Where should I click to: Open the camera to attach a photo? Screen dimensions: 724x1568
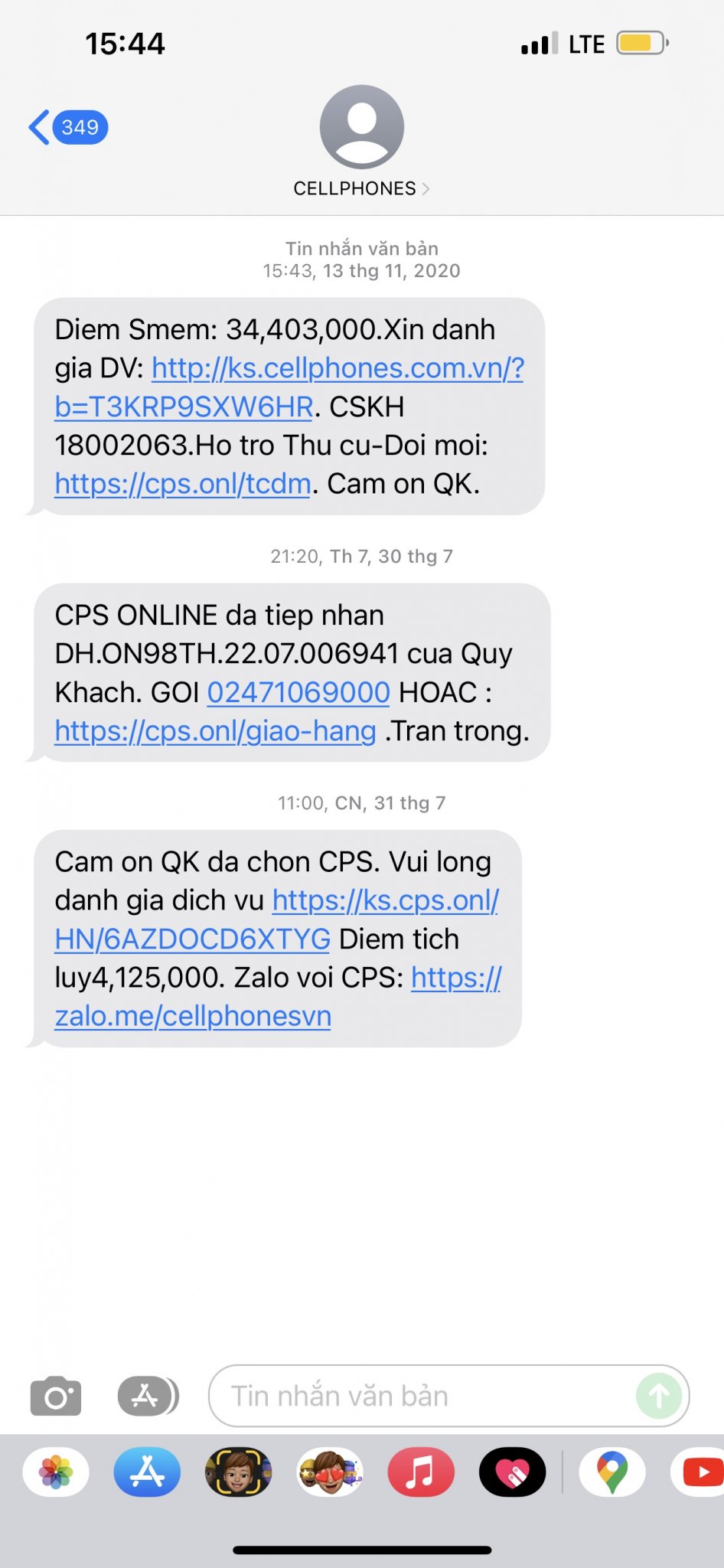(x=56, y=1396)
